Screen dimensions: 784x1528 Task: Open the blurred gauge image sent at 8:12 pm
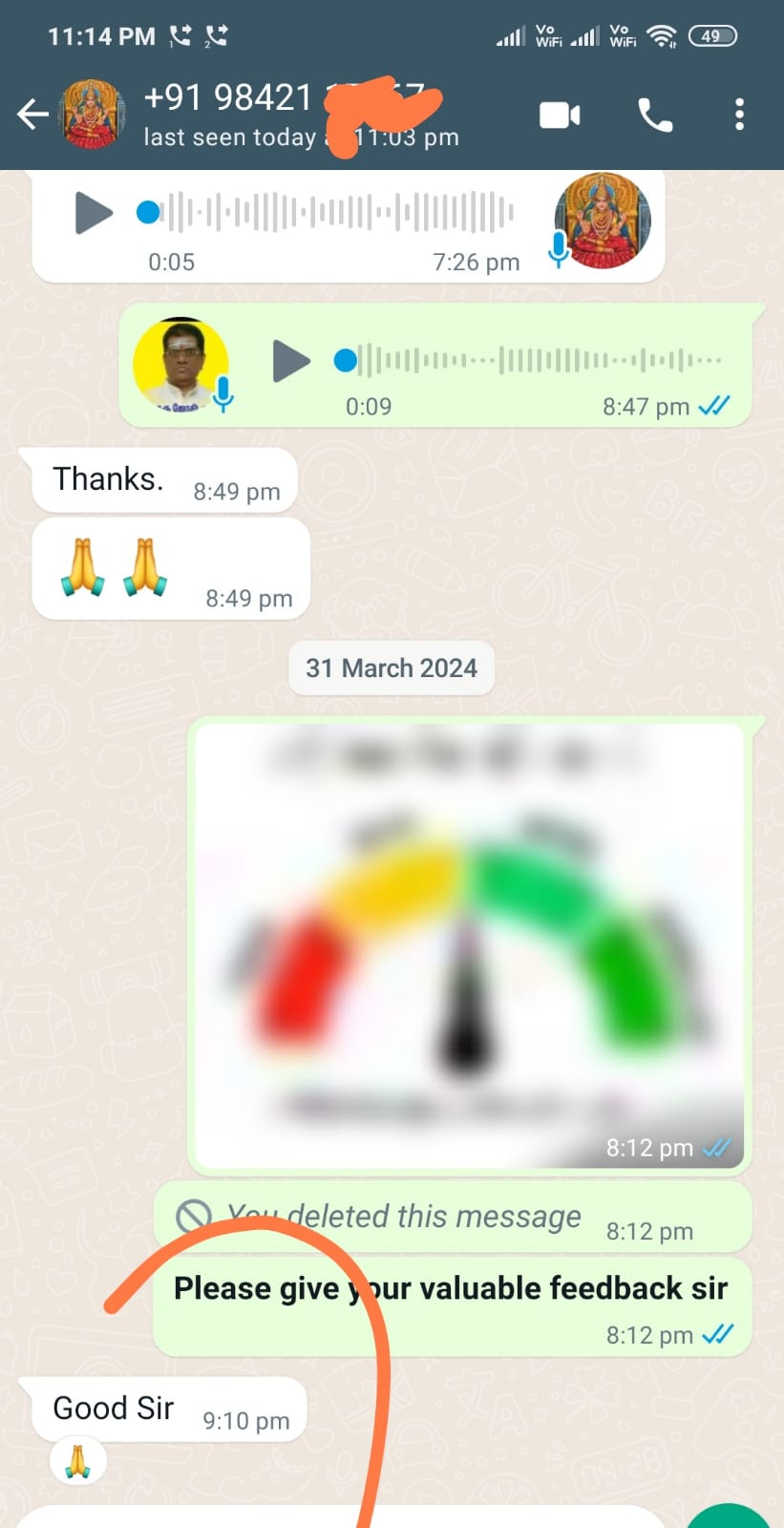[469, 944]
